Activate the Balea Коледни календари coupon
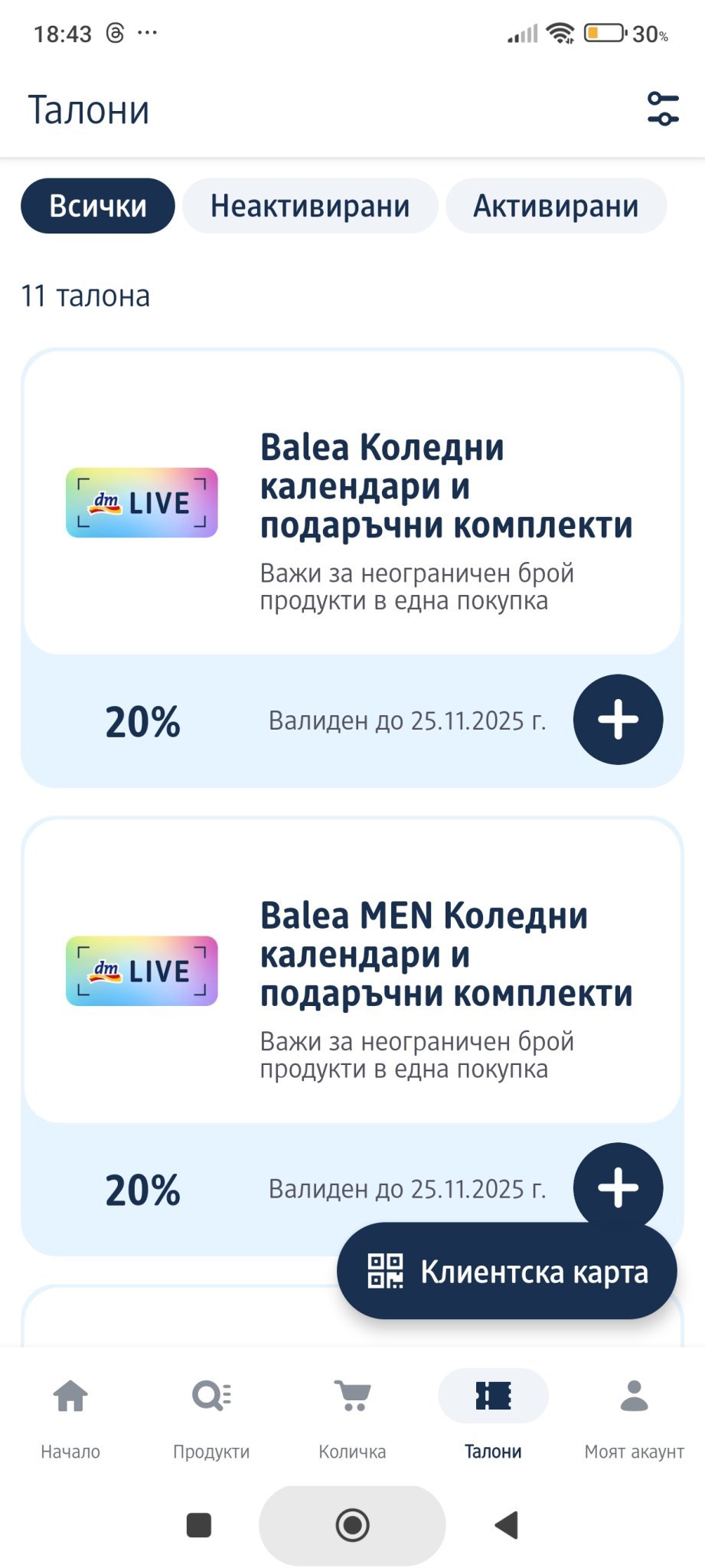Image resolution: width=705 pixels, height=1568 pixels. click(618, 720)
